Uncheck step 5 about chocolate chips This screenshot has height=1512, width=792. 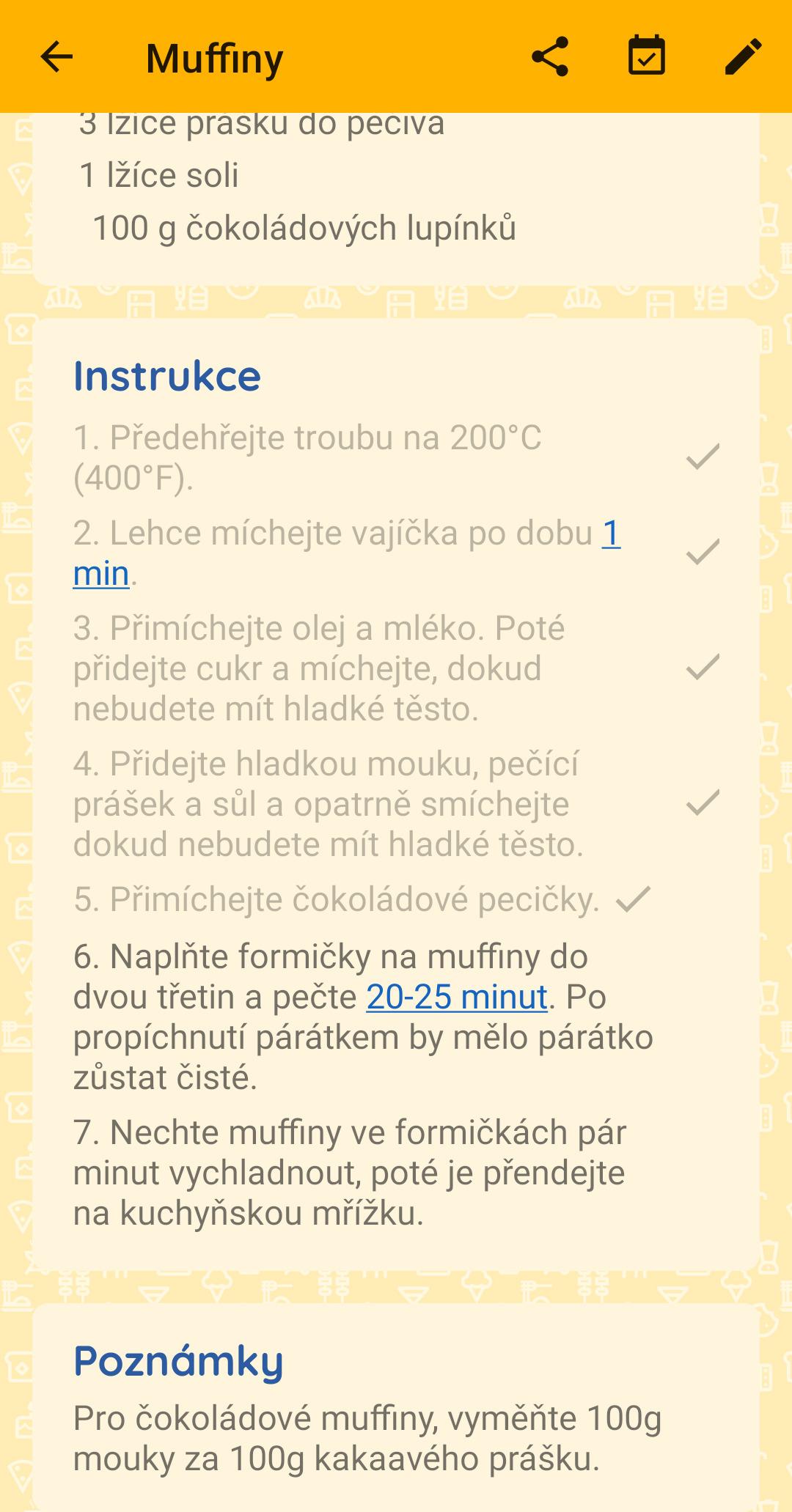pos(634,899)
